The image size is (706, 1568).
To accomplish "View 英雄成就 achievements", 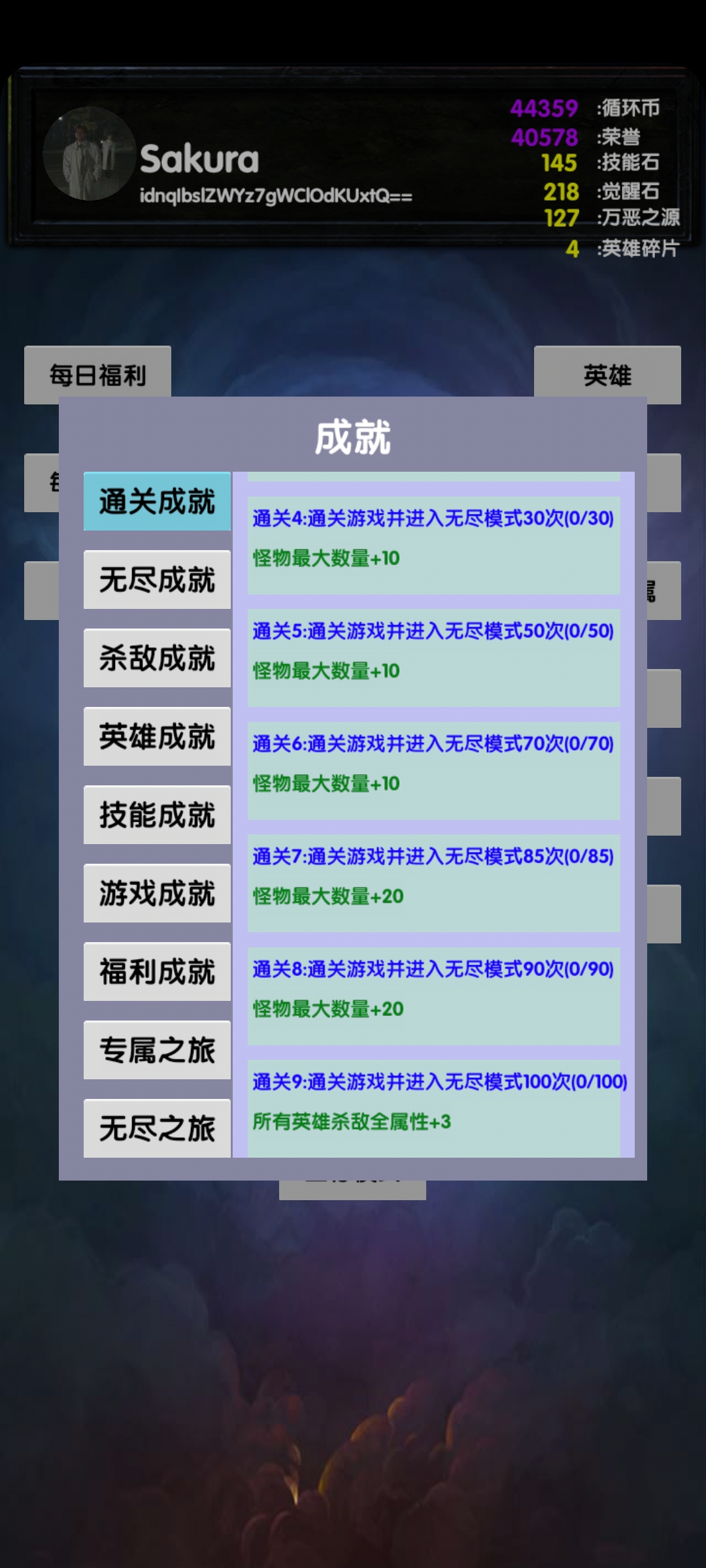I will (157, 736).
